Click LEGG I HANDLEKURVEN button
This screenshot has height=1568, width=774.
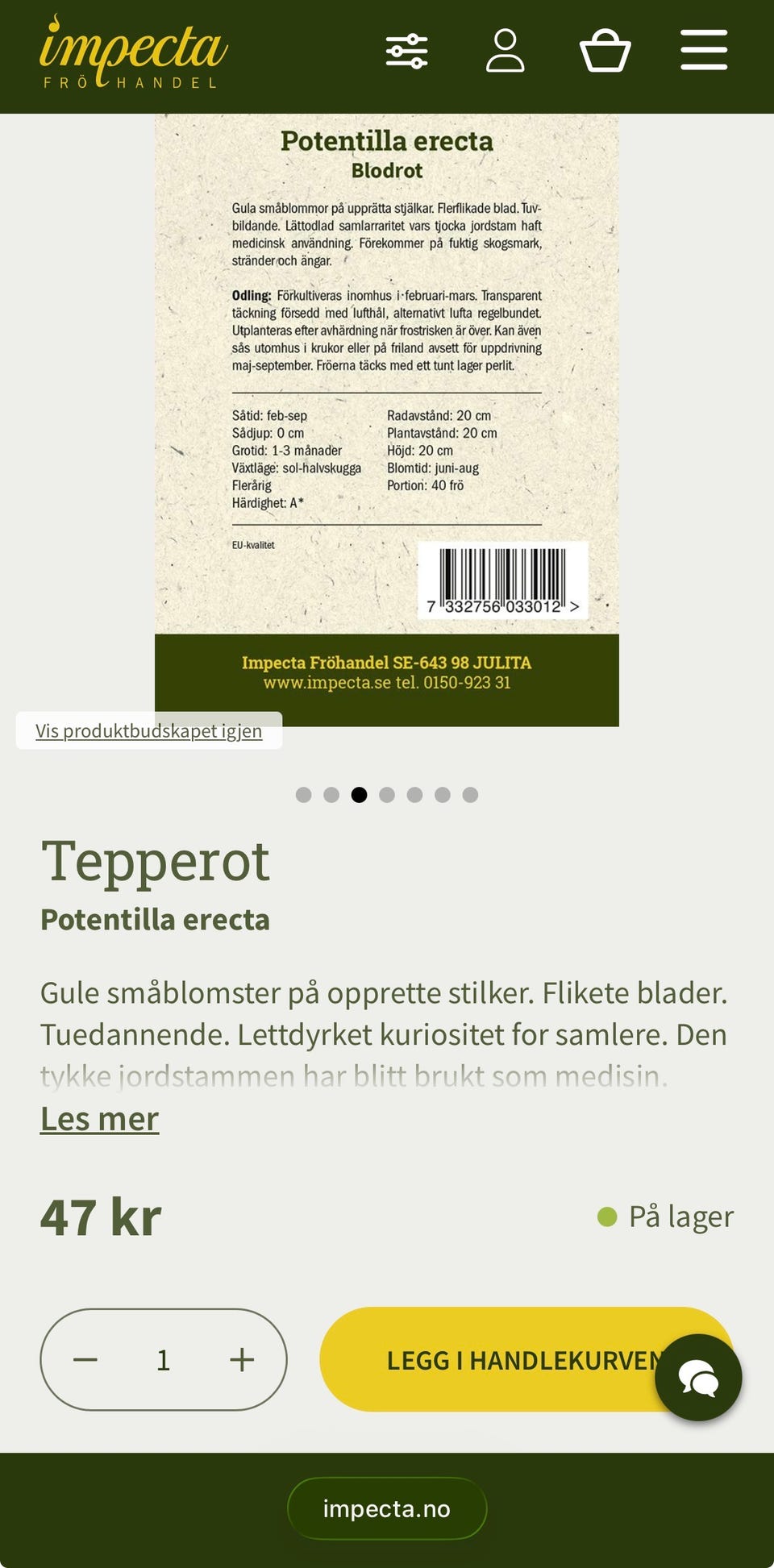(516, 1359)
